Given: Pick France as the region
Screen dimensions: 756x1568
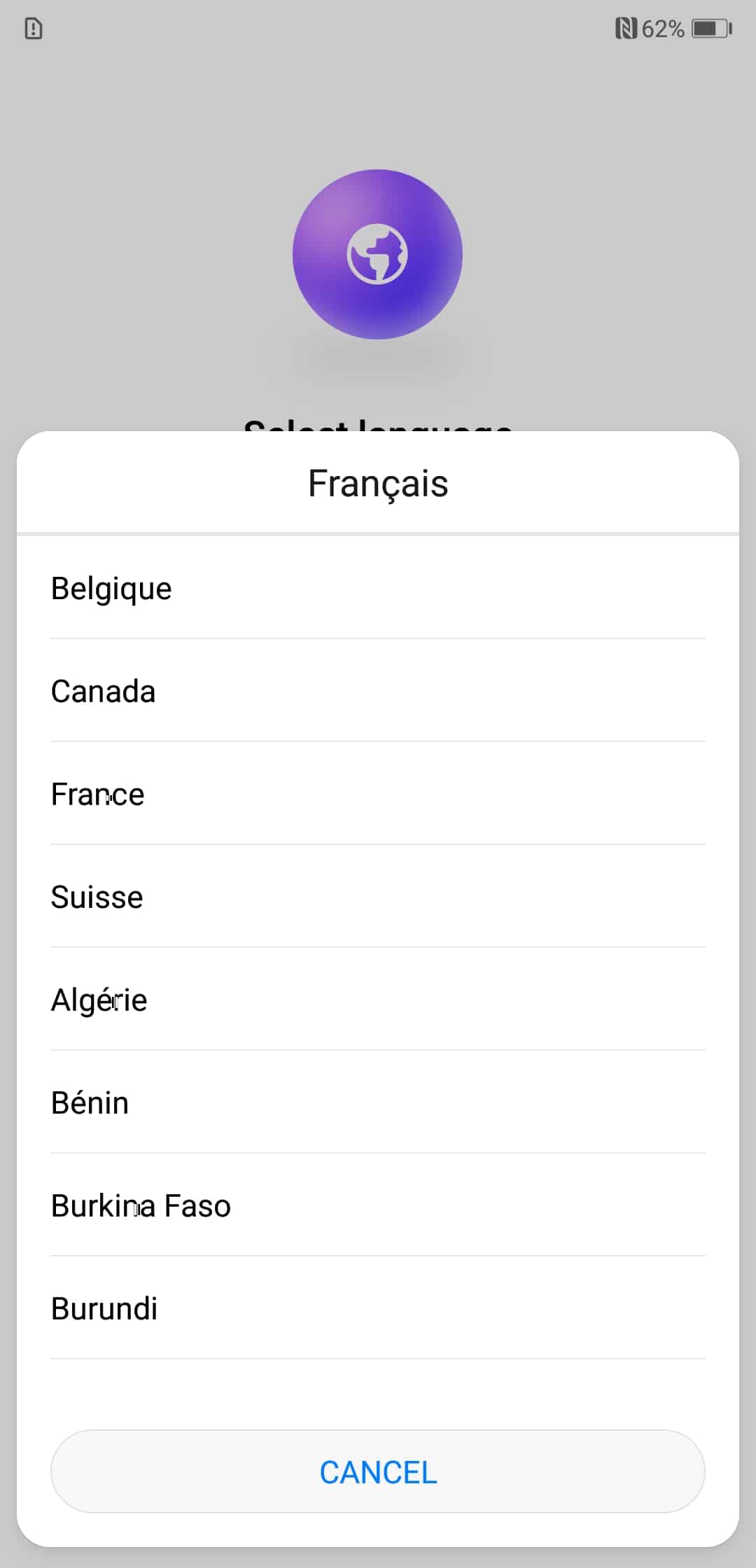Looking at the screenshot, I should [378, 794].
